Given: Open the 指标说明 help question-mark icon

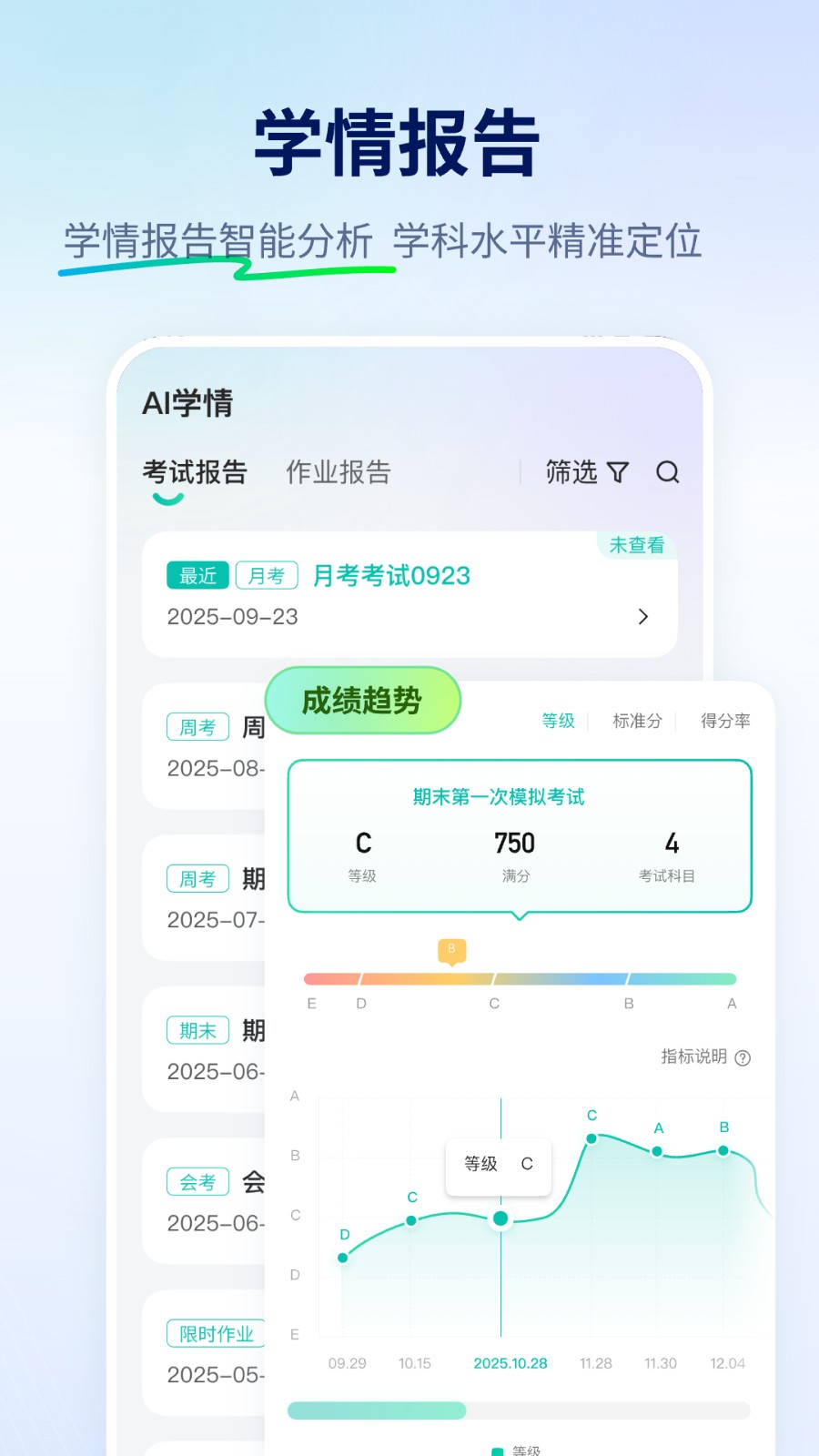Looking at the screenshot, I should [x=743, y=1058].
